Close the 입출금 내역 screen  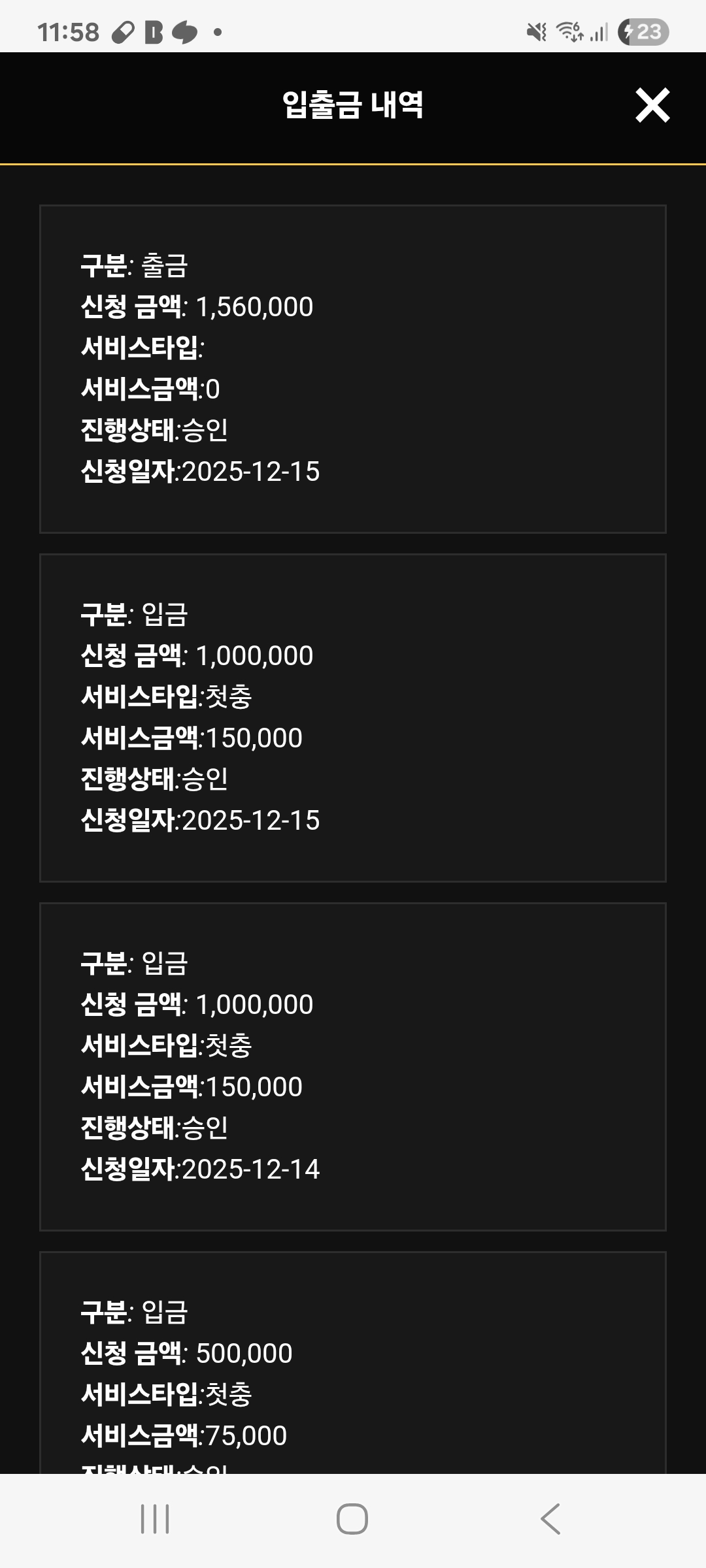pyautogui.click(x=652, y=105)
